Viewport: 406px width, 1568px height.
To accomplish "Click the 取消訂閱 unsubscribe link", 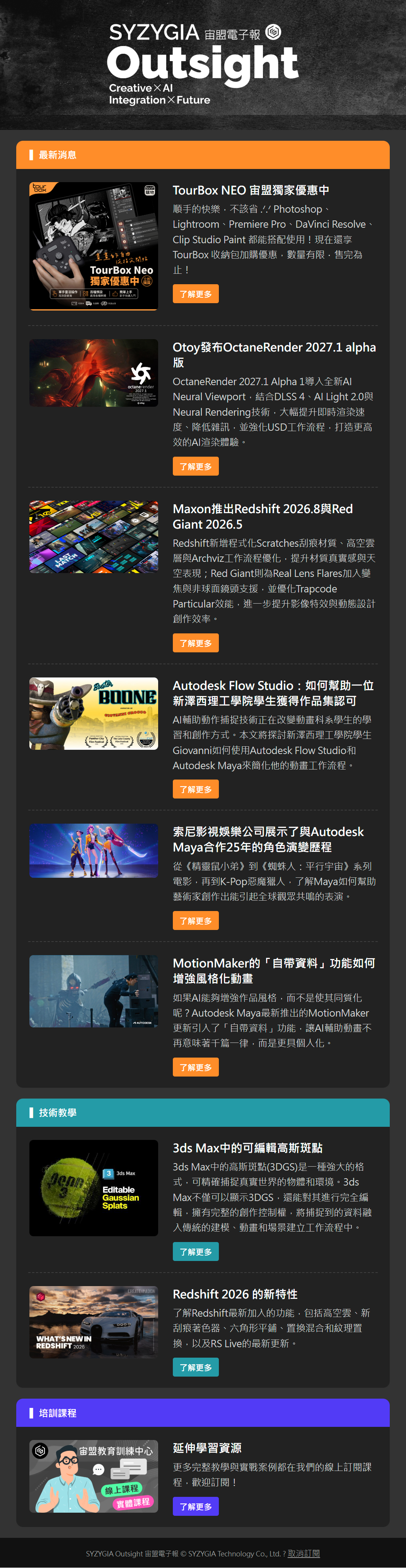I will 304,1553.
